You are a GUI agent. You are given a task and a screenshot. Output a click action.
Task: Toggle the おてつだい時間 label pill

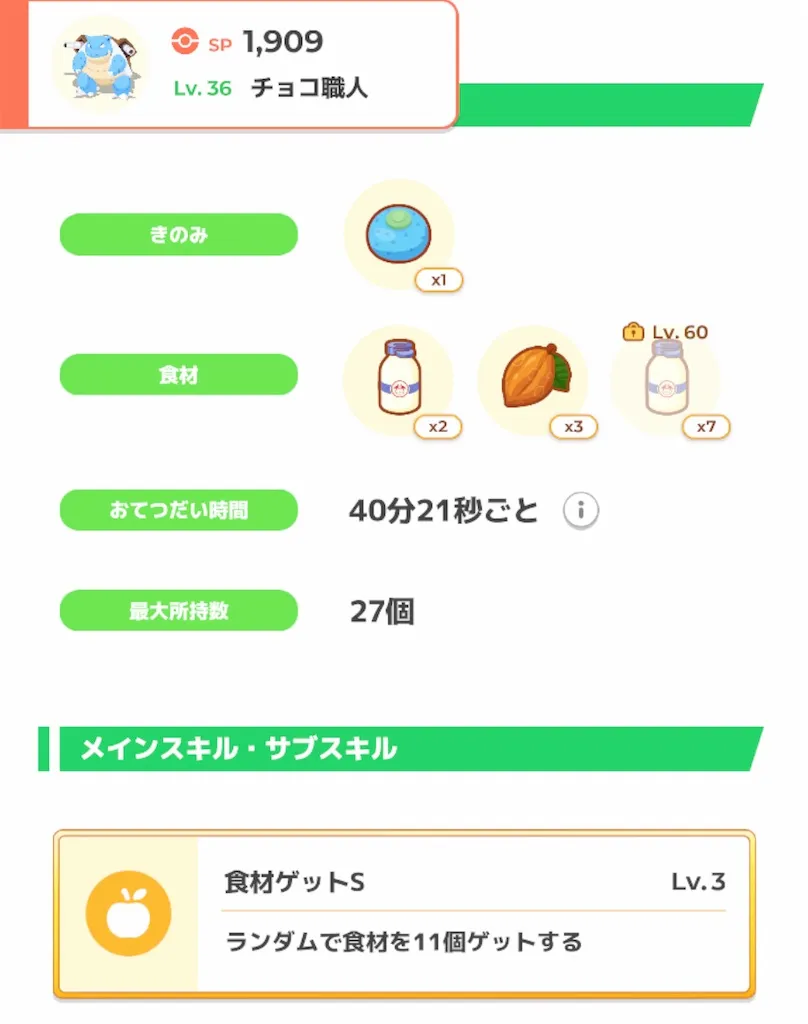tap(179, 509)
